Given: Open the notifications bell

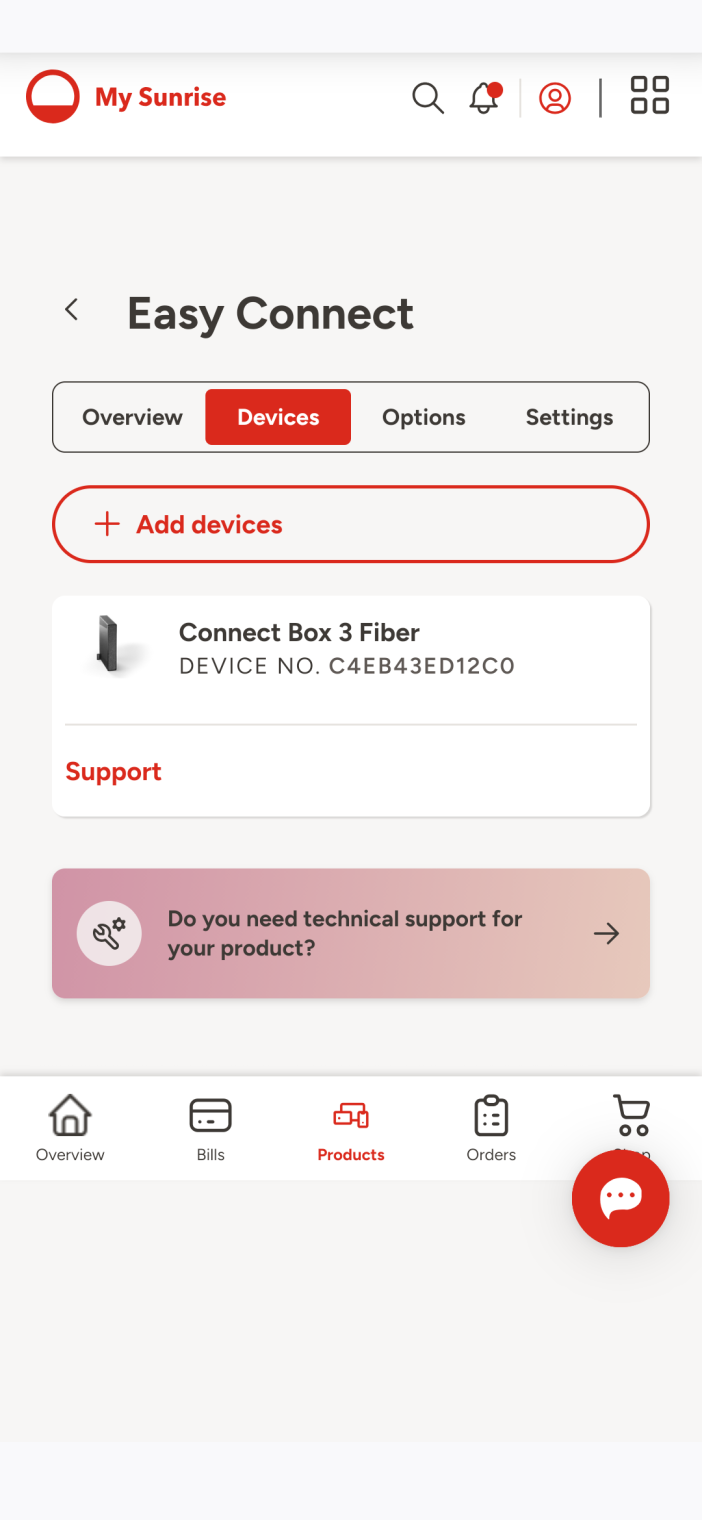Looking at the screenshot, I should (484, 98).
